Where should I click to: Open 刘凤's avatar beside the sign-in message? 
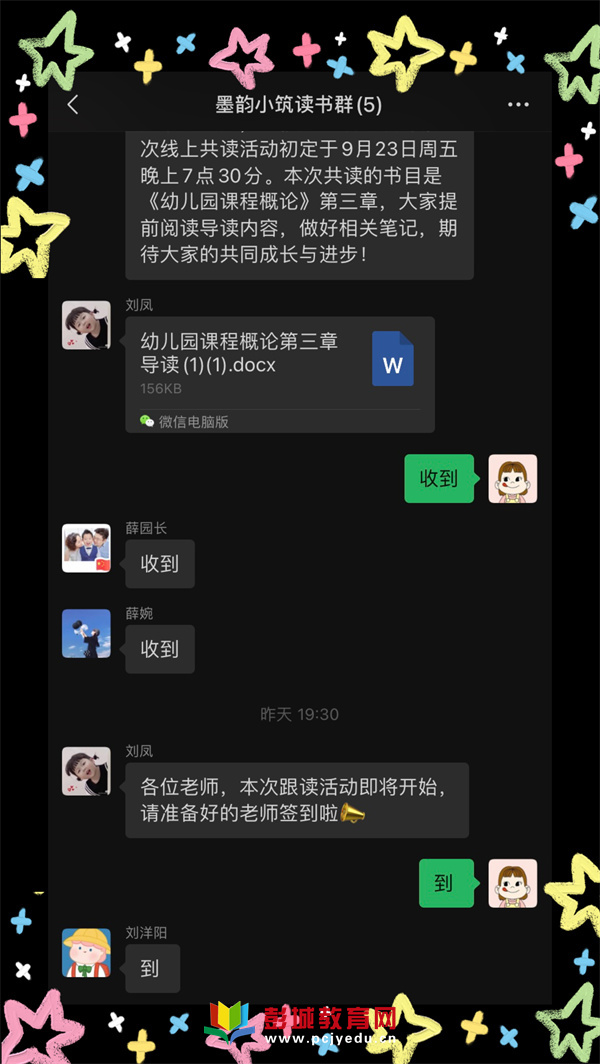[86, 771]
